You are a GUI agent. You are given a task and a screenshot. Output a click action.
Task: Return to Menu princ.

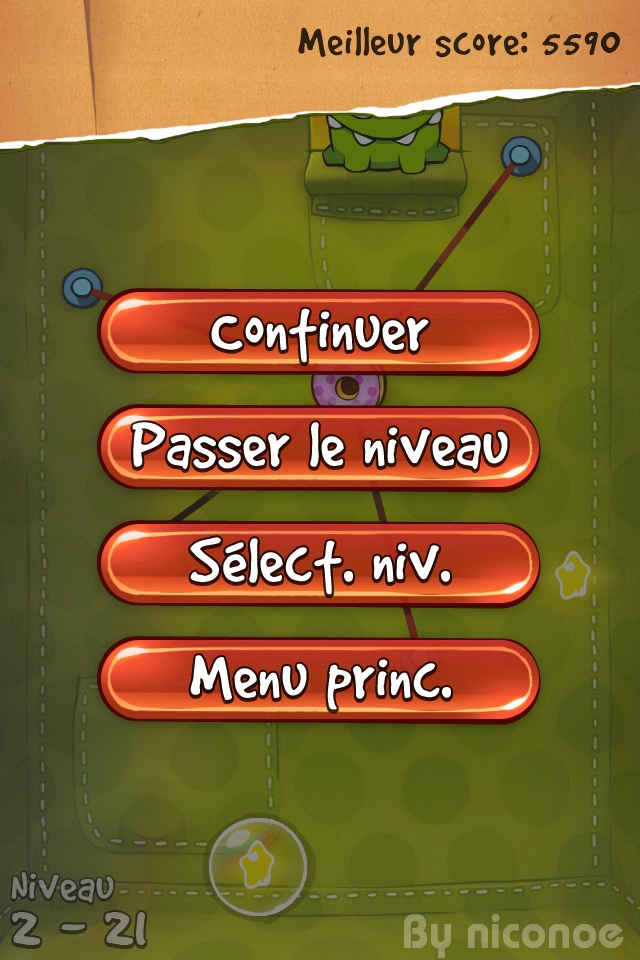[x=319, y=680]
